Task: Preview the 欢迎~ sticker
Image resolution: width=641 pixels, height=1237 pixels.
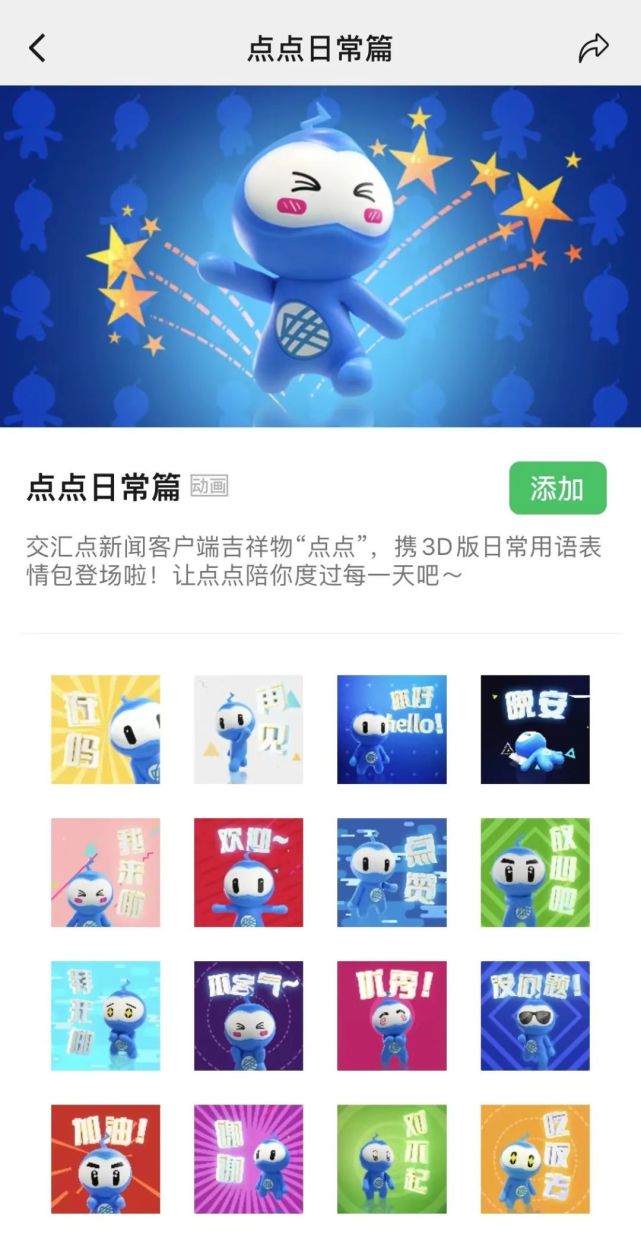Action: pos(248,873)
